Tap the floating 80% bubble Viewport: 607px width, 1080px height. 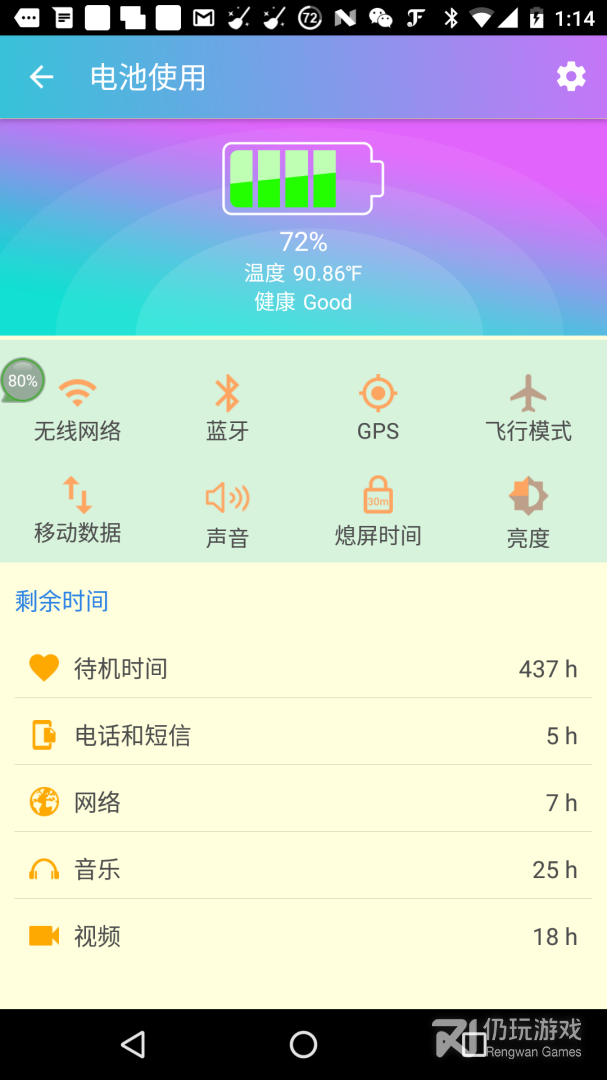[x=23, y=380]
